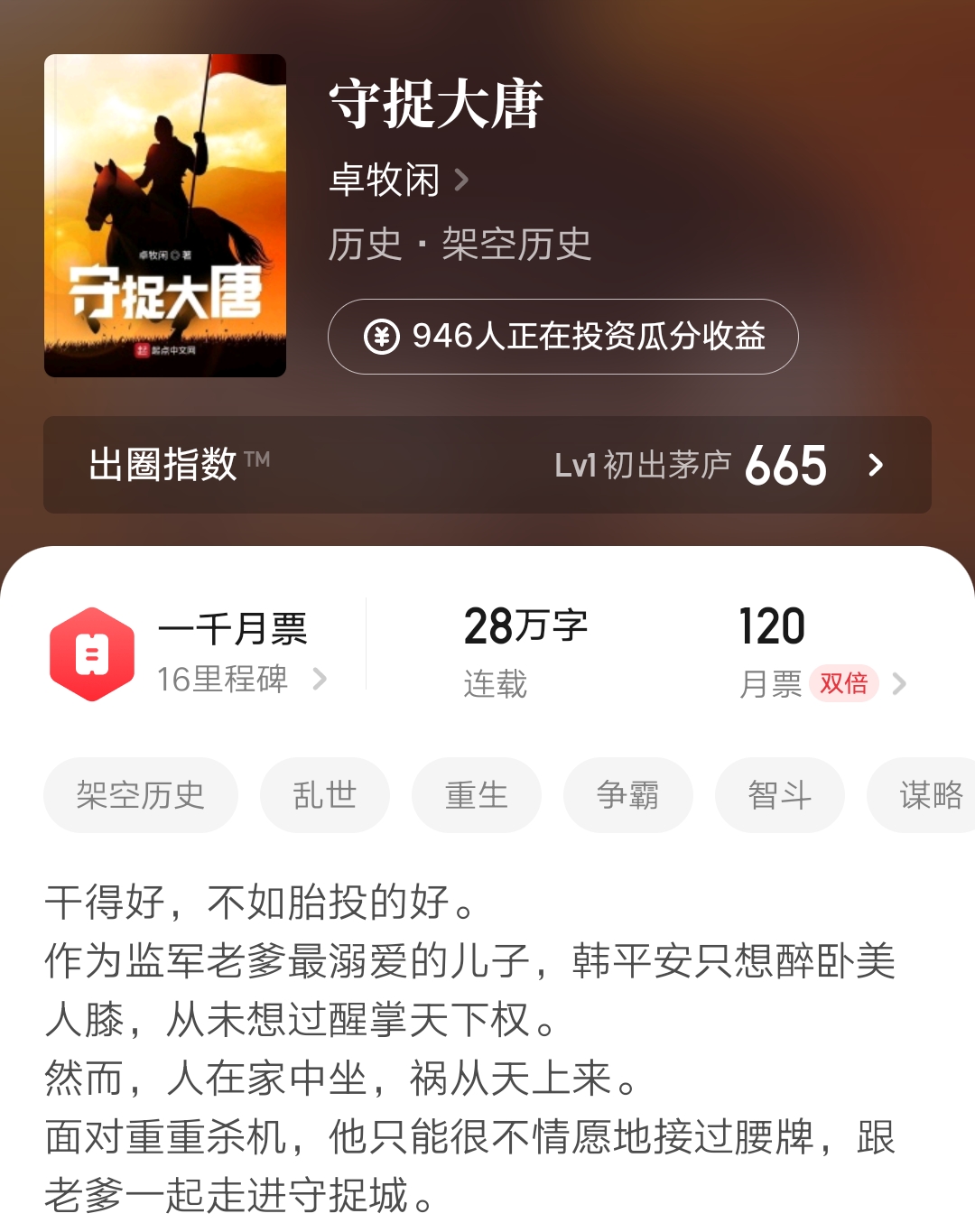Select the 重生 tag chip
Viewport: 975px width, 1232px height.
point(477,795)
